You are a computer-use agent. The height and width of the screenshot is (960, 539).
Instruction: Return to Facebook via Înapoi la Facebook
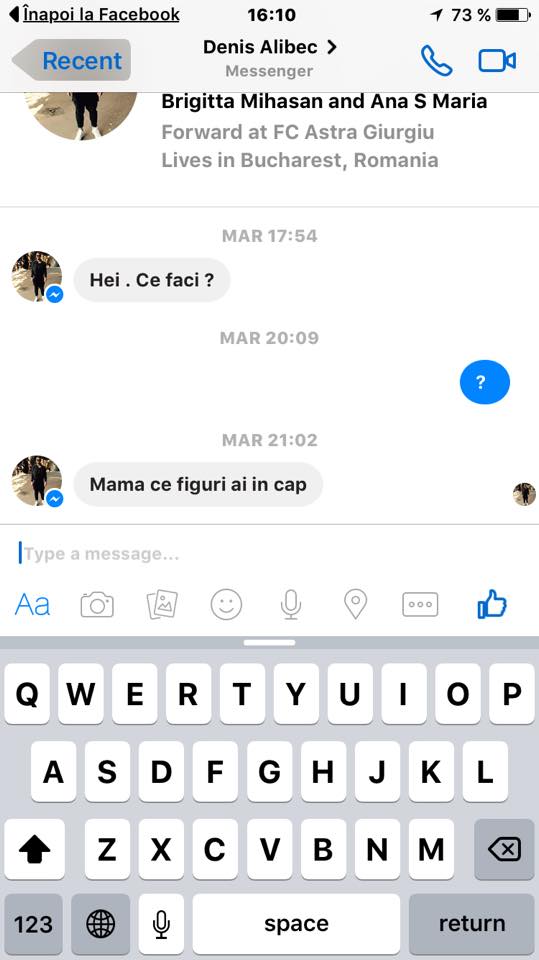[x=94, y=14]
